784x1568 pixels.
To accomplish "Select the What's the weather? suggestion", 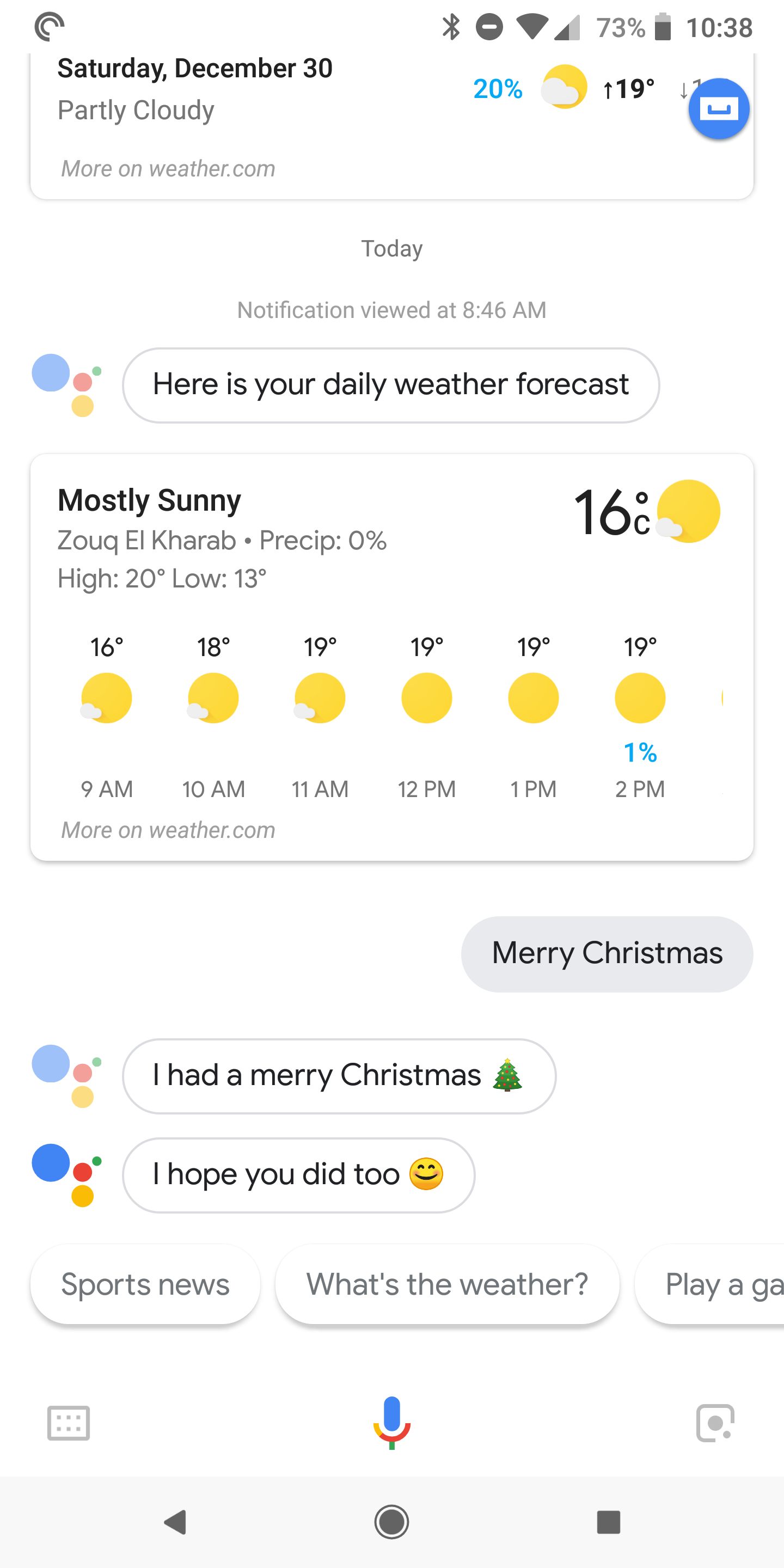I will (448, 1284).
